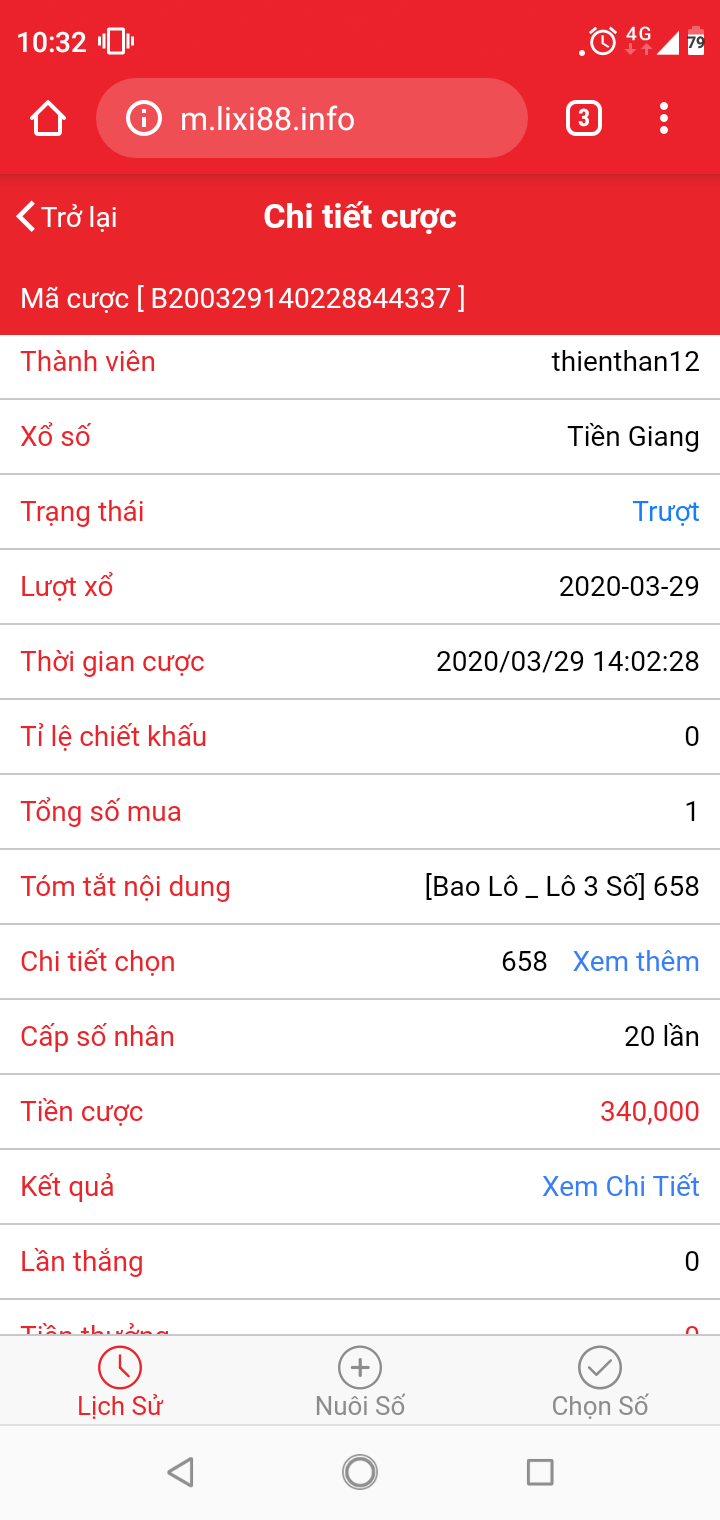720x1520 pixels.
Task: Tap the system back button
Action: (180, 1471)
